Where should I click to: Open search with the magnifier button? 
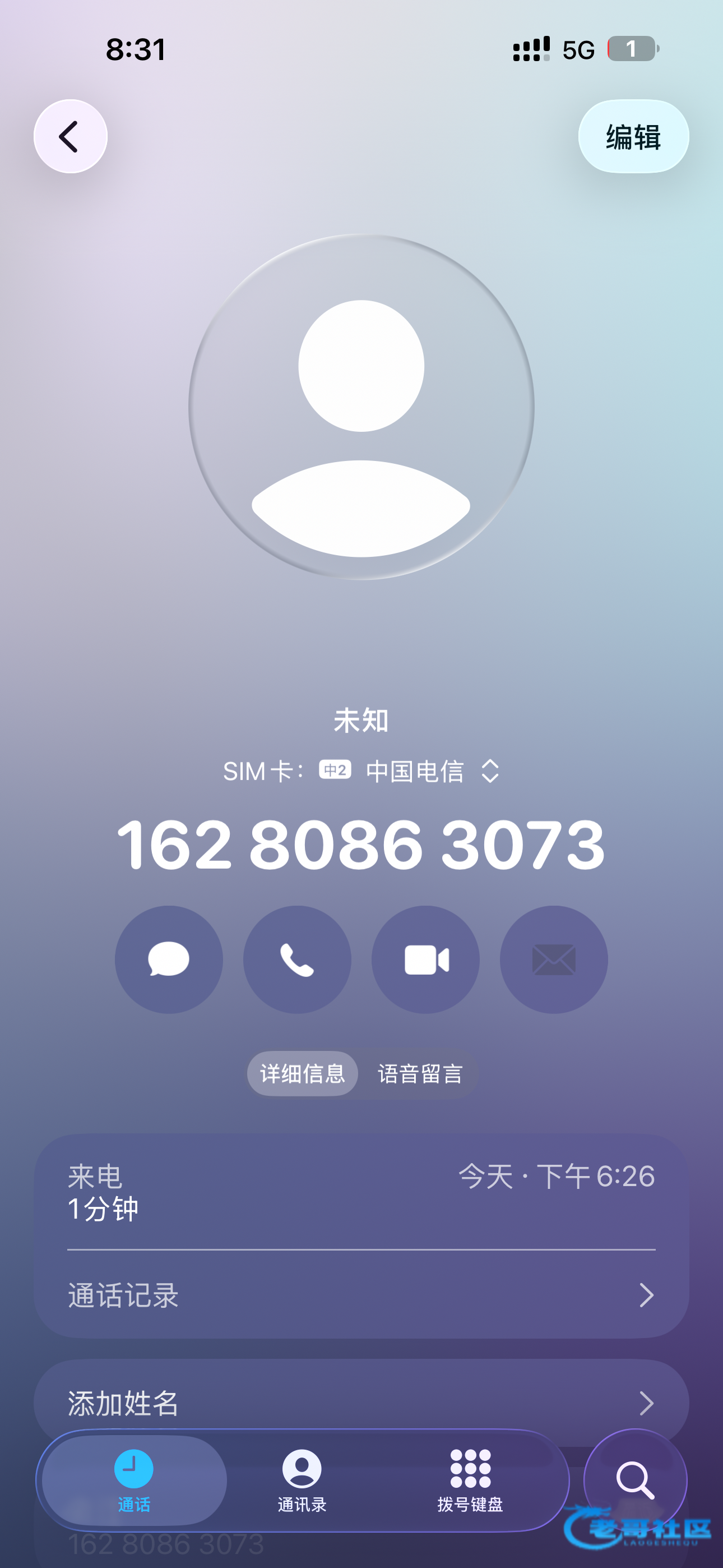tap(636, 1479)
